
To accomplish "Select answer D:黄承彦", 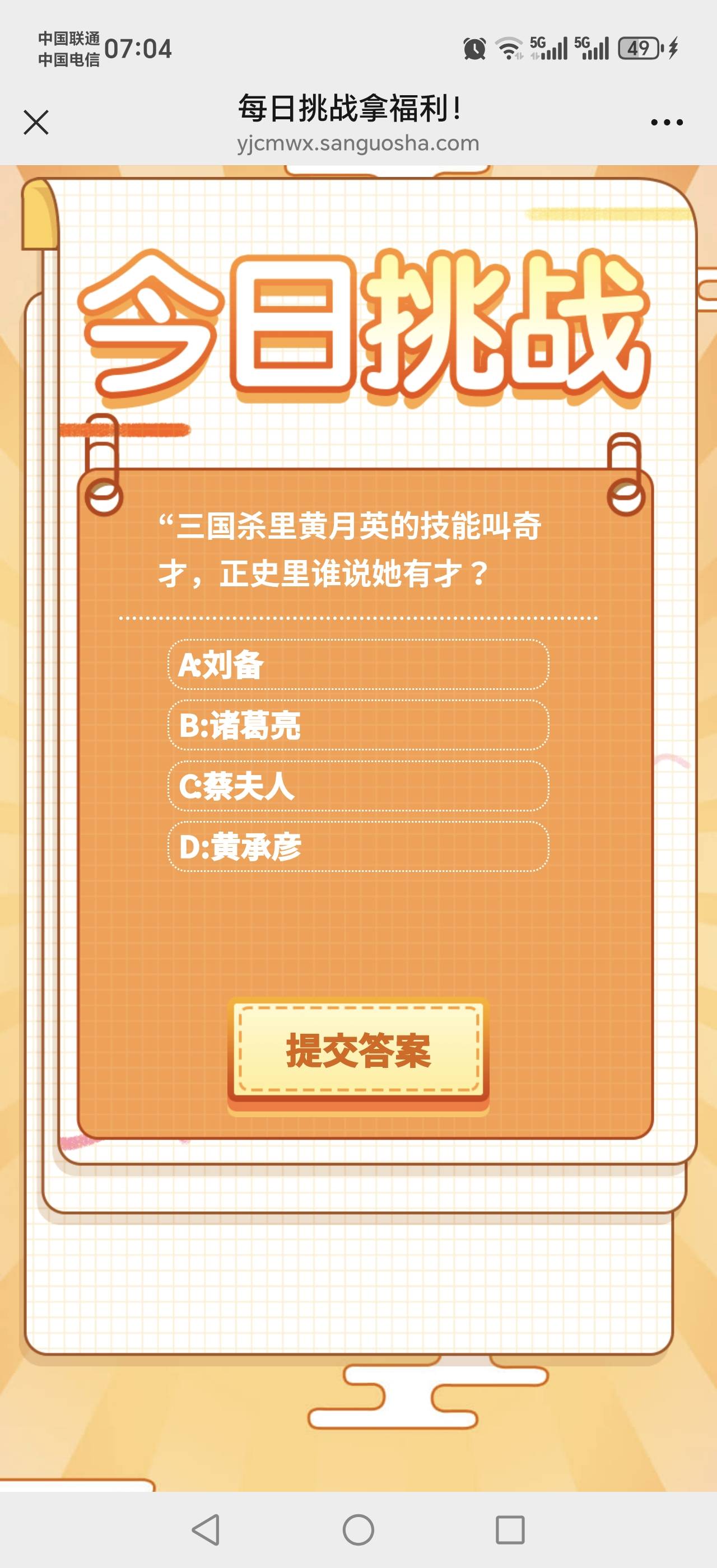I will [358, 847].
